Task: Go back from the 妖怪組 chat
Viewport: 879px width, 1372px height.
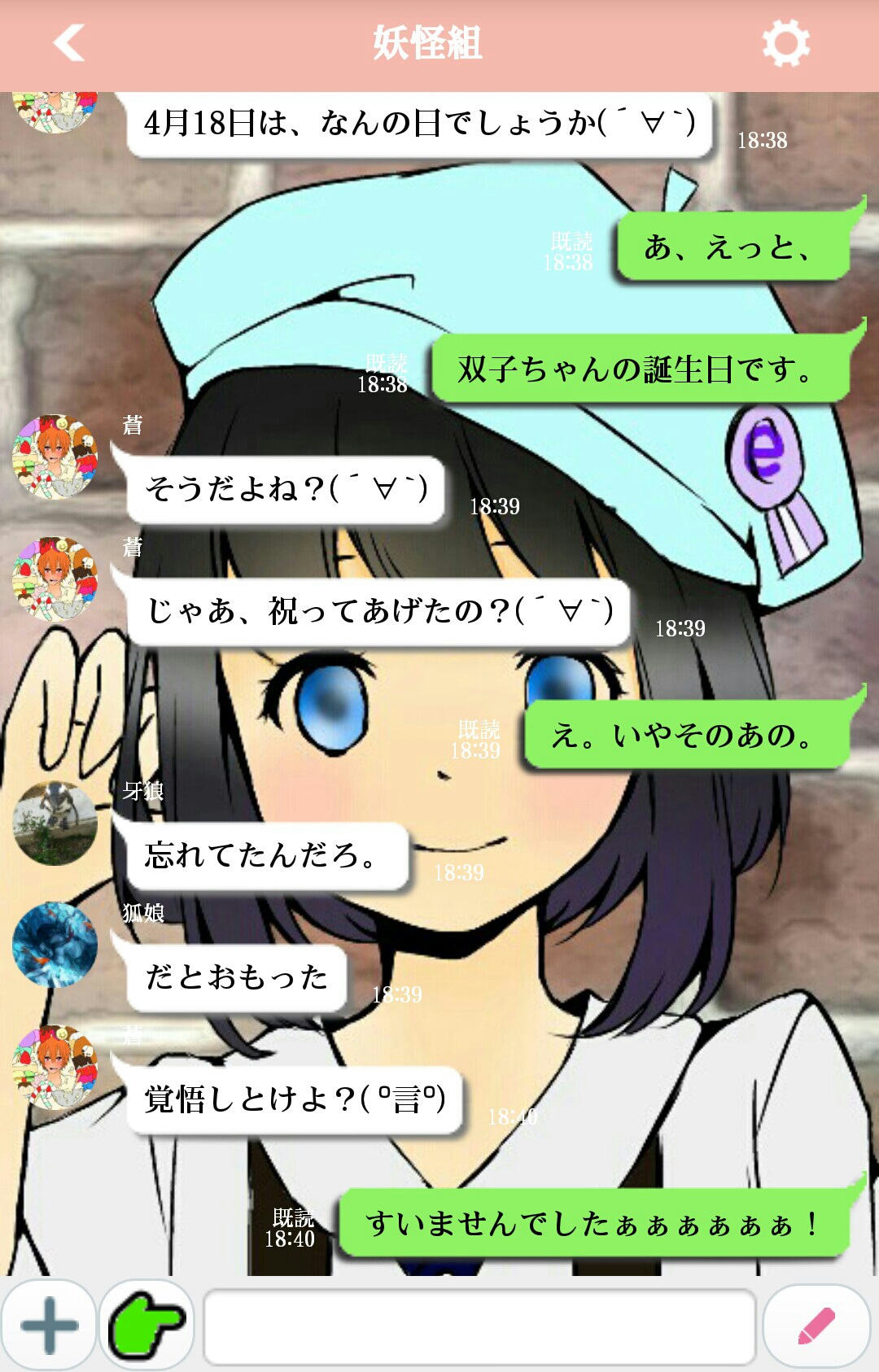Action: click(70, 42)
